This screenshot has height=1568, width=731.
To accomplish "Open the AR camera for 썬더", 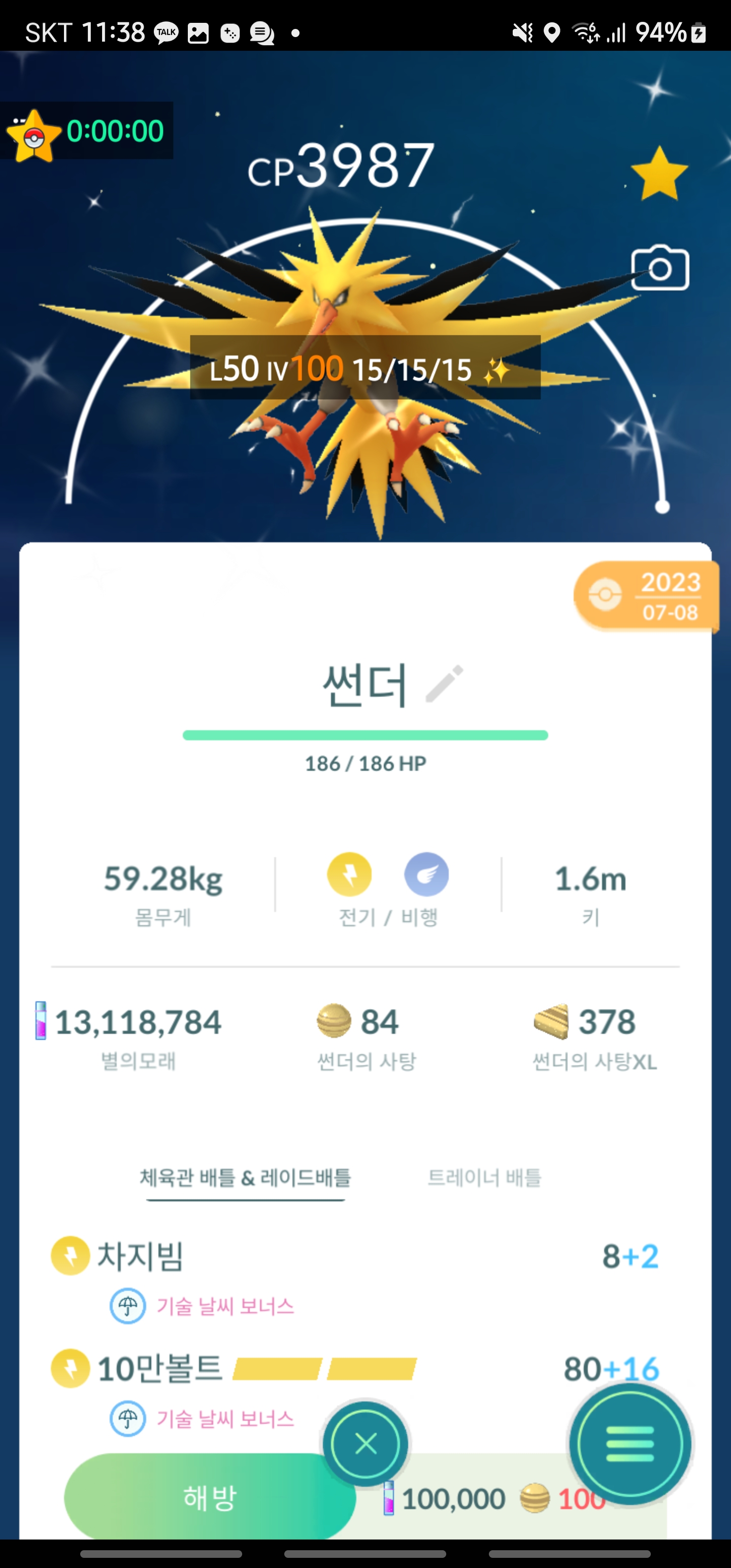I will pyautogui.click(x=660, y=269).
